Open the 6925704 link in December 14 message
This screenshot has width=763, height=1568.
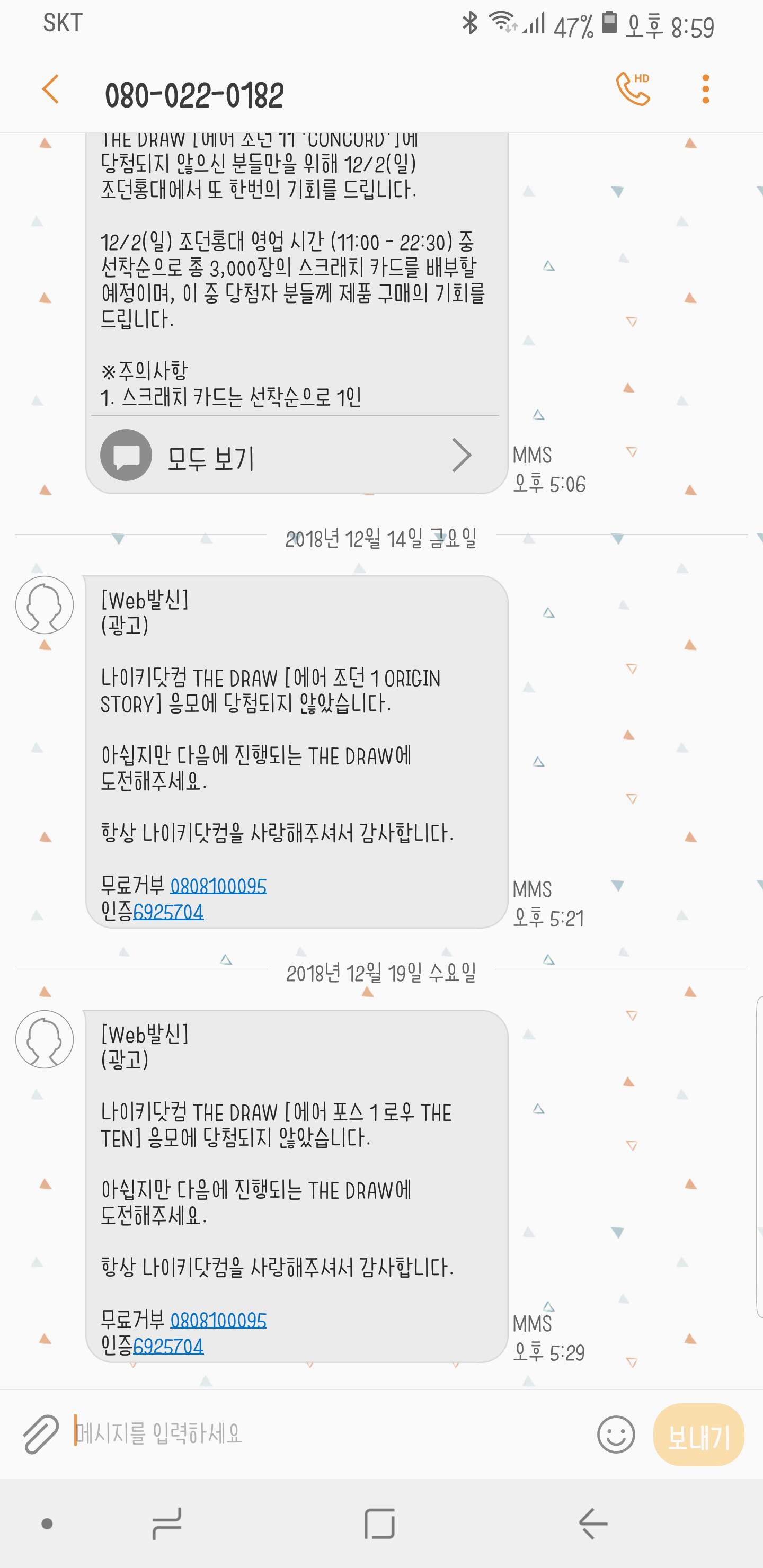point(168,912)
